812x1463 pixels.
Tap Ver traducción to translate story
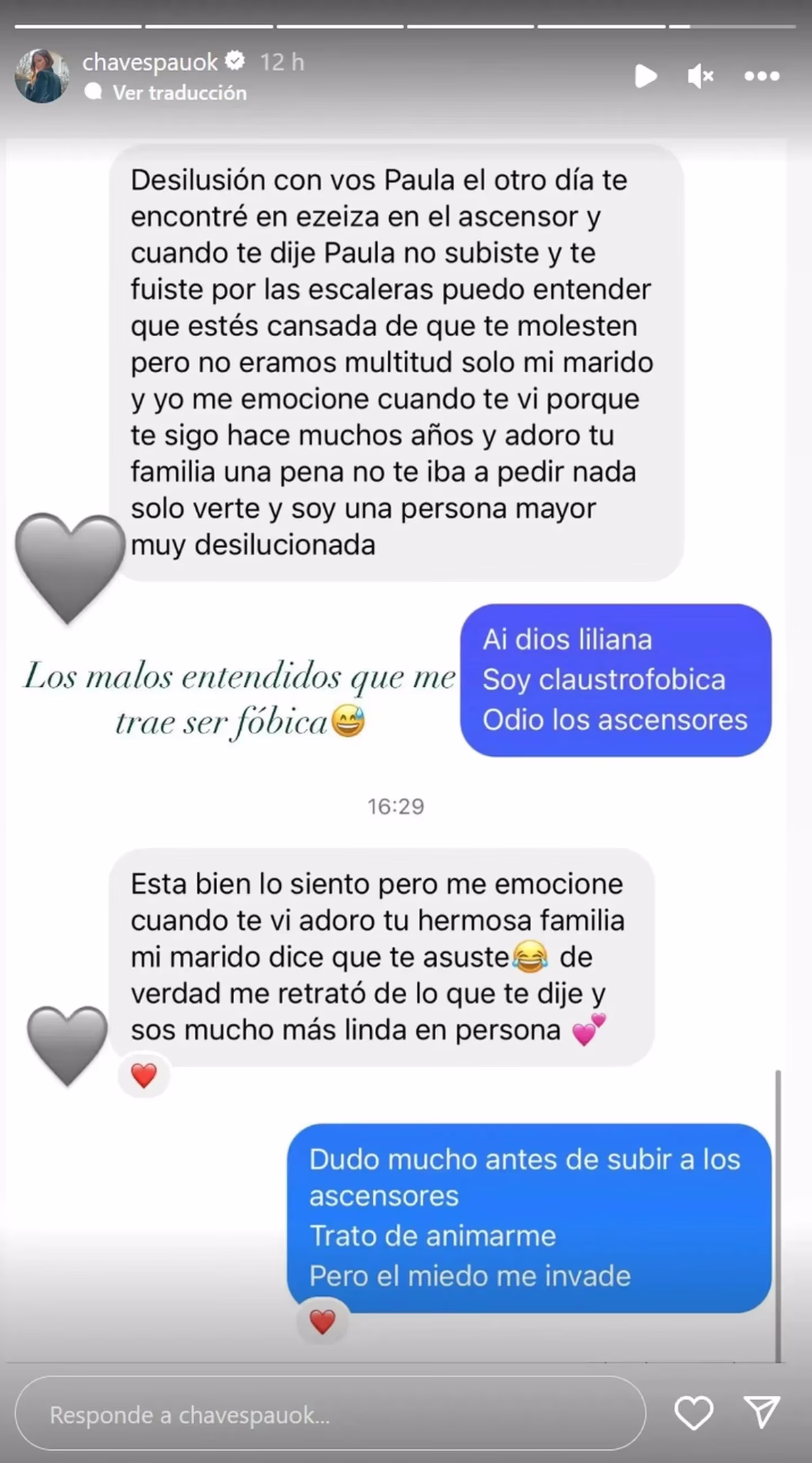tap(179, 93)
